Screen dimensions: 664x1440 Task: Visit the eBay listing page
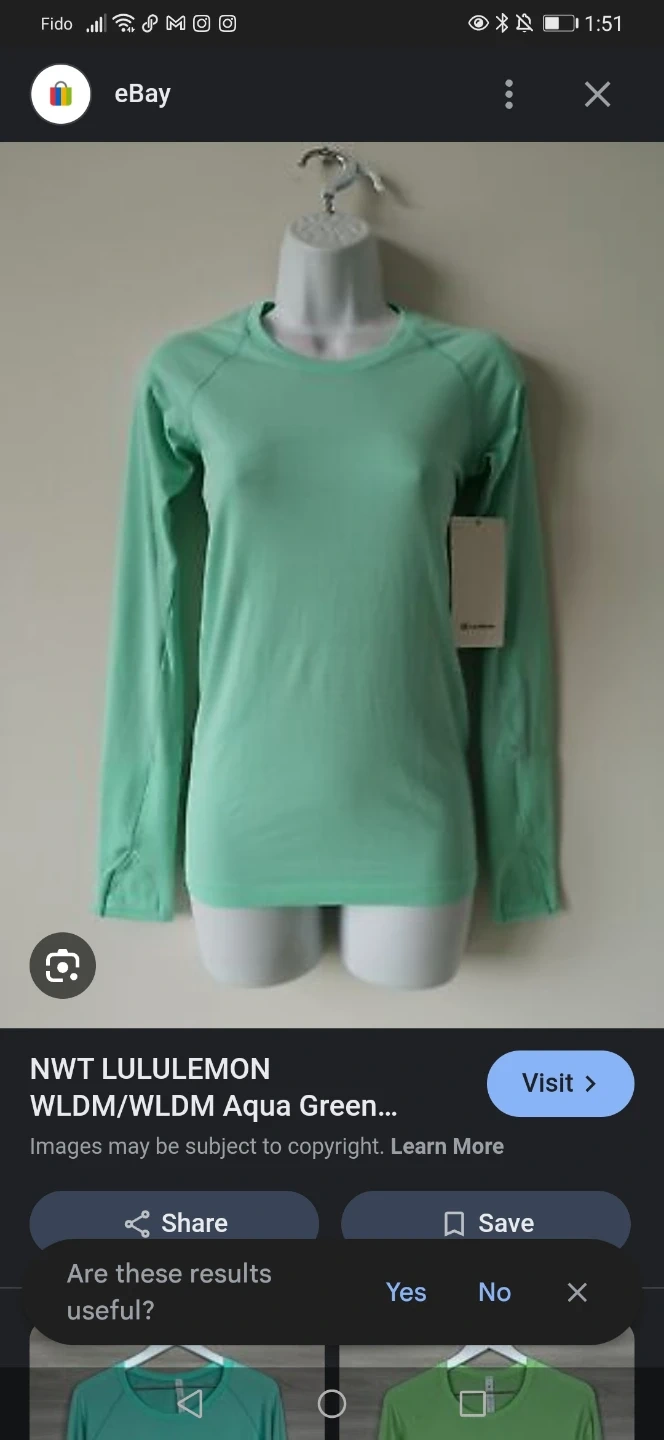[560, 1083]
